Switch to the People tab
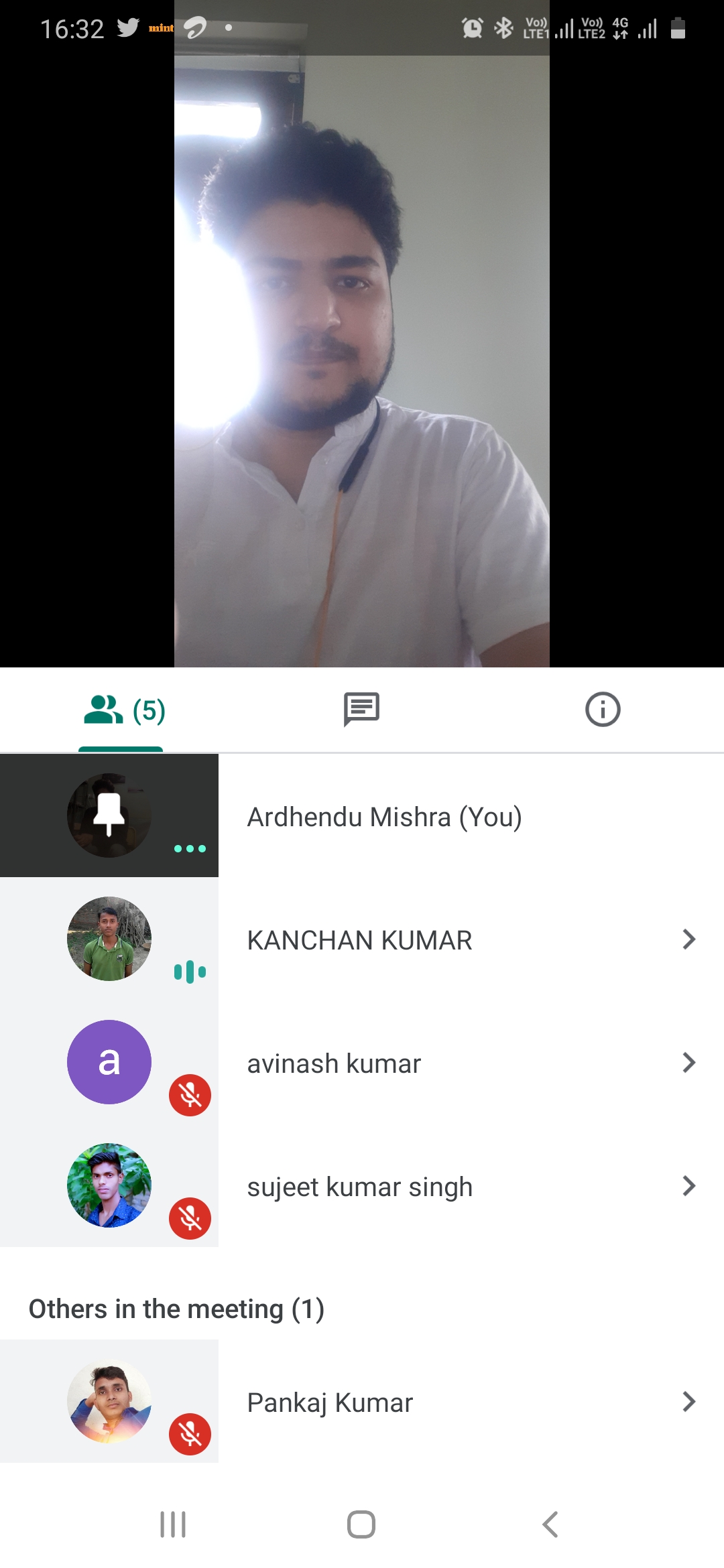The image size is (724, 1568). (x=122, y=710)
